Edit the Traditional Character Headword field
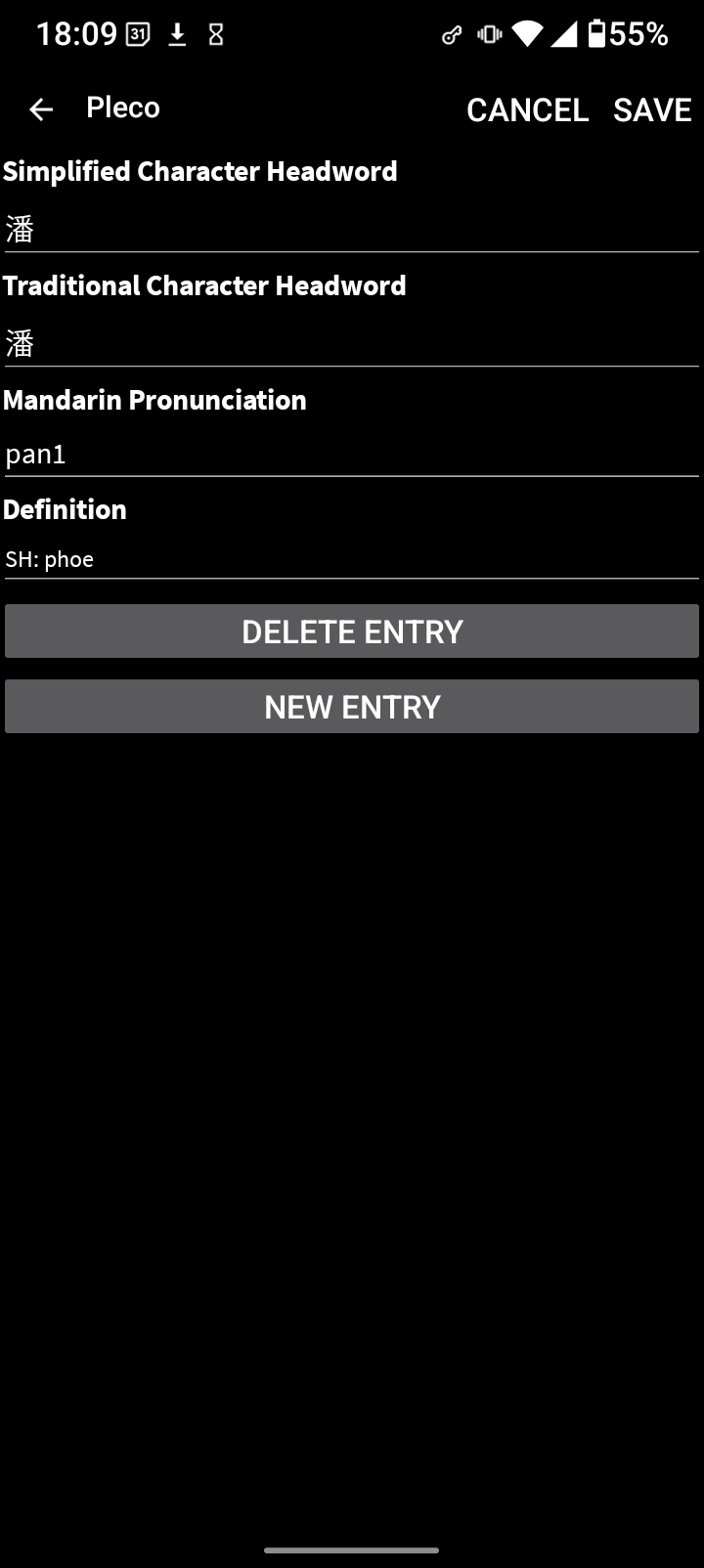This screenshot has width=704, height=1568. [352, 344]
